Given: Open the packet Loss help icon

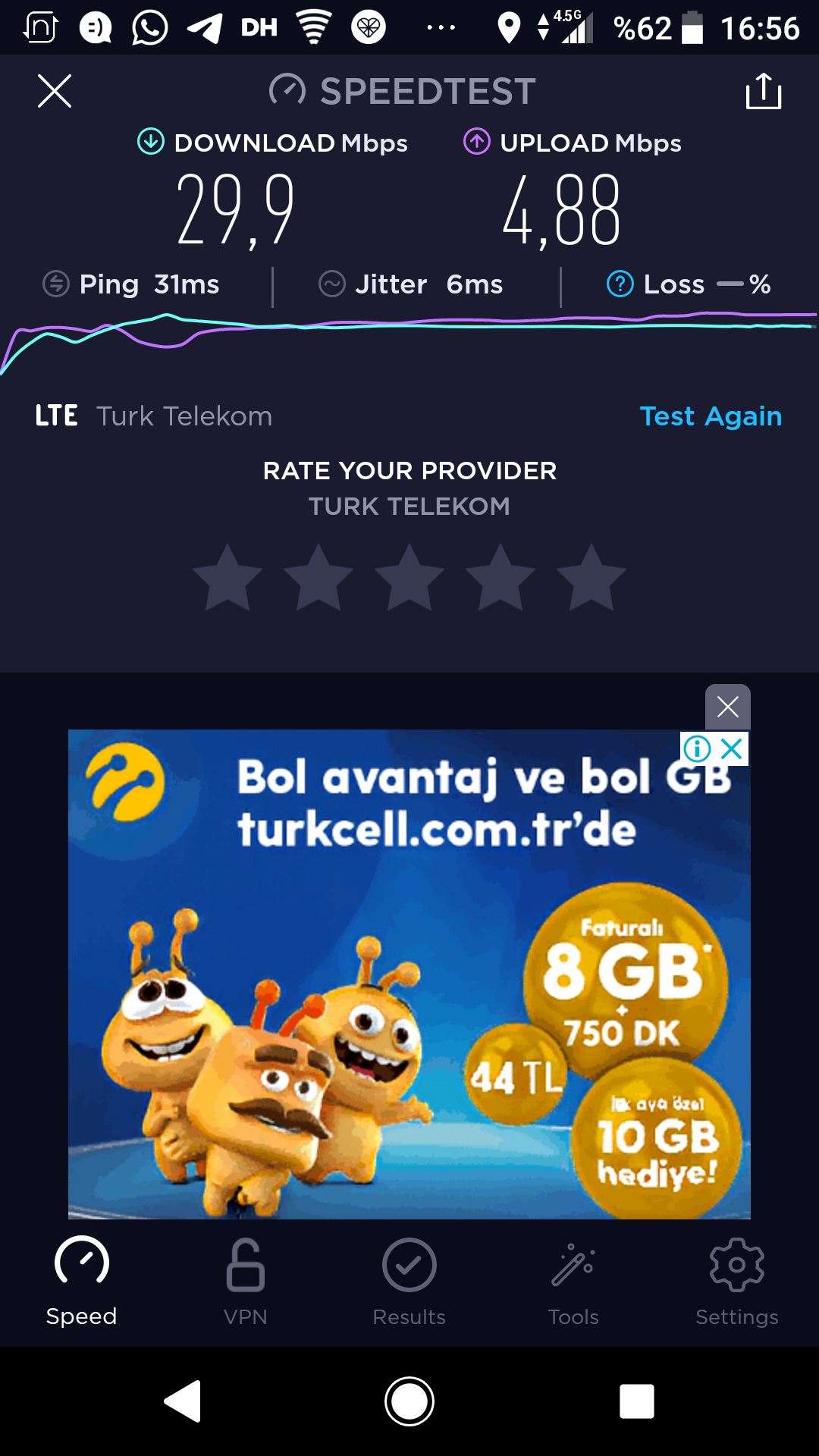Looking at the screenshot, I should coord(620,284).
